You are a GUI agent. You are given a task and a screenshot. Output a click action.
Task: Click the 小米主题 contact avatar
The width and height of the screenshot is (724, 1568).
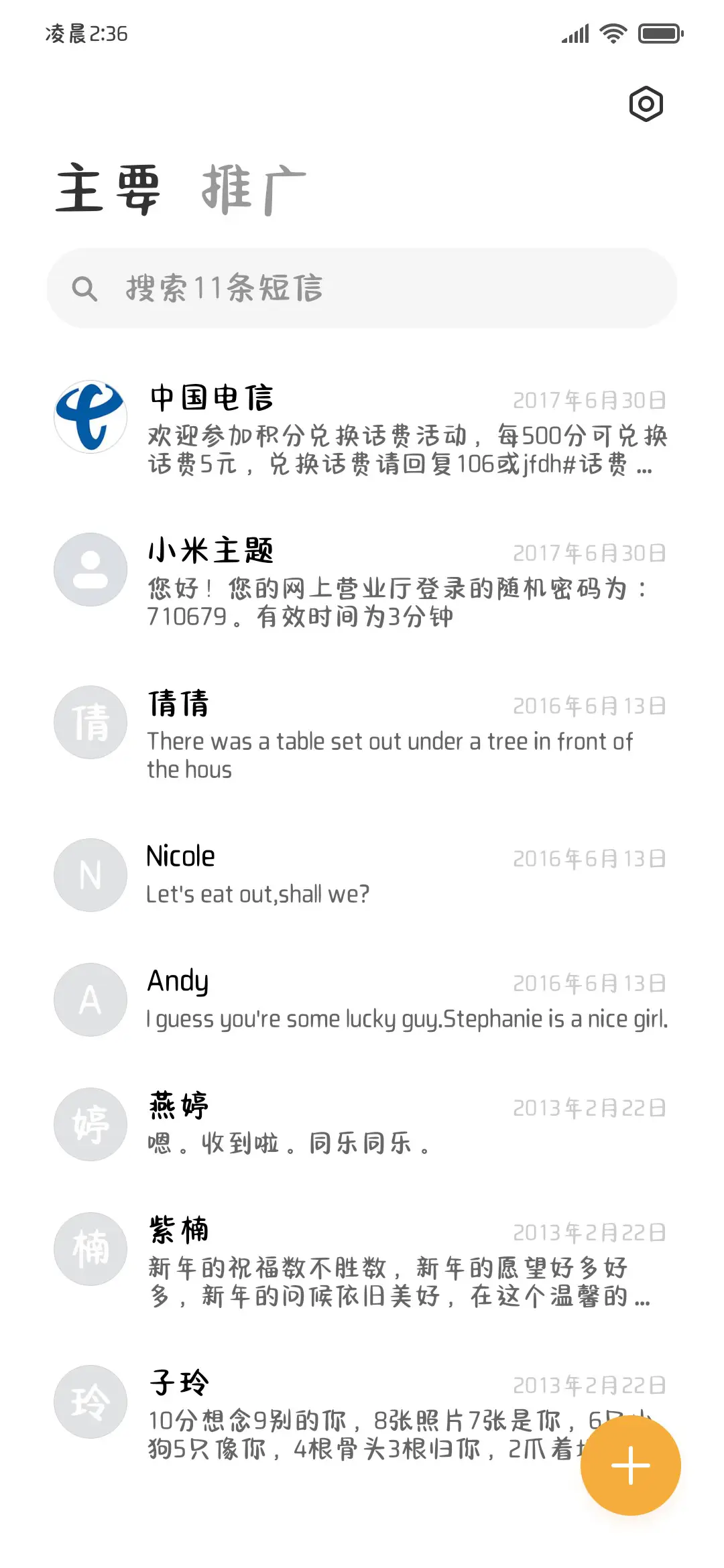[x=90, y=569]
